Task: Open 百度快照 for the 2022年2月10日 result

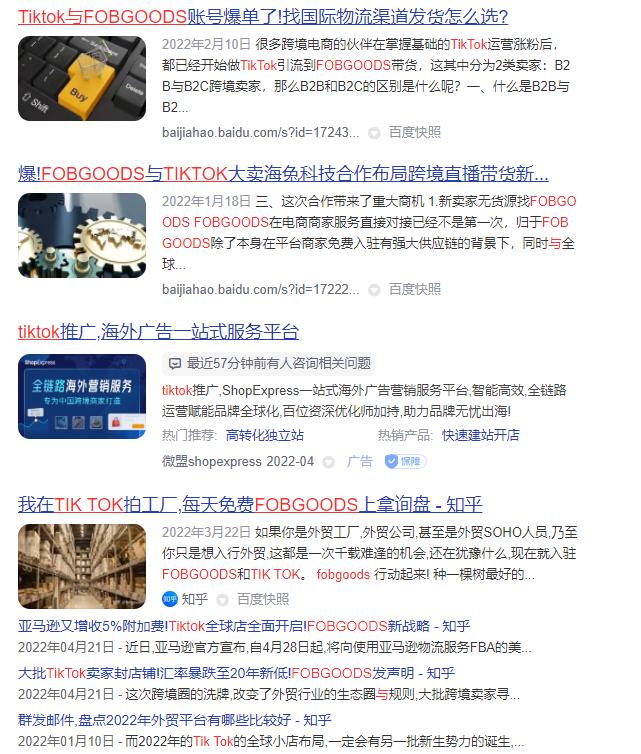Action: coord(414,132)
